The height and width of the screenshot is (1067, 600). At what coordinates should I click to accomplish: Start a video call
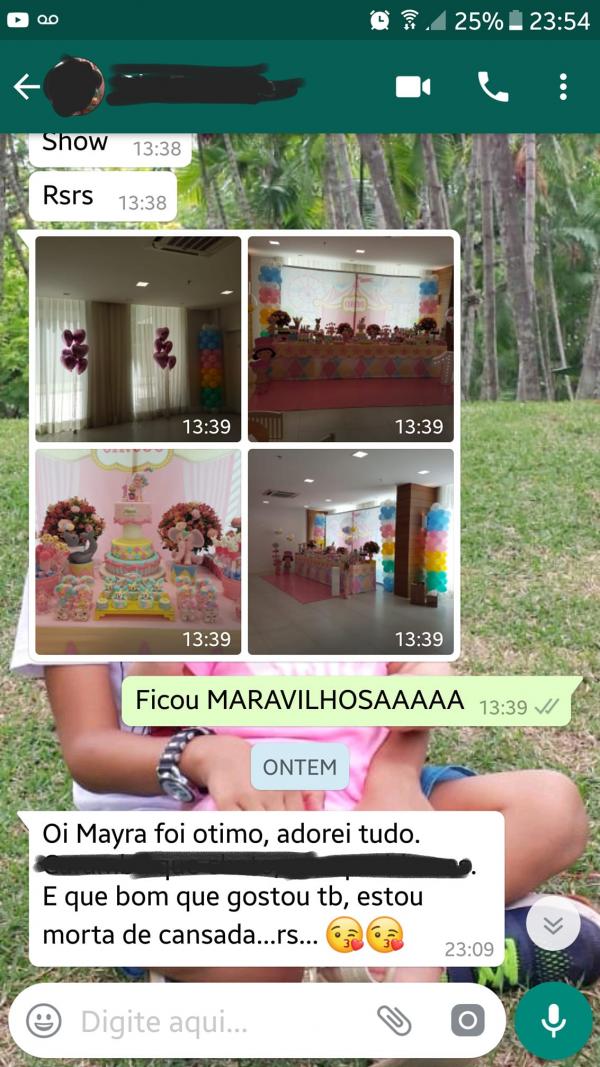pyautogui.click(x=412, y=87)
